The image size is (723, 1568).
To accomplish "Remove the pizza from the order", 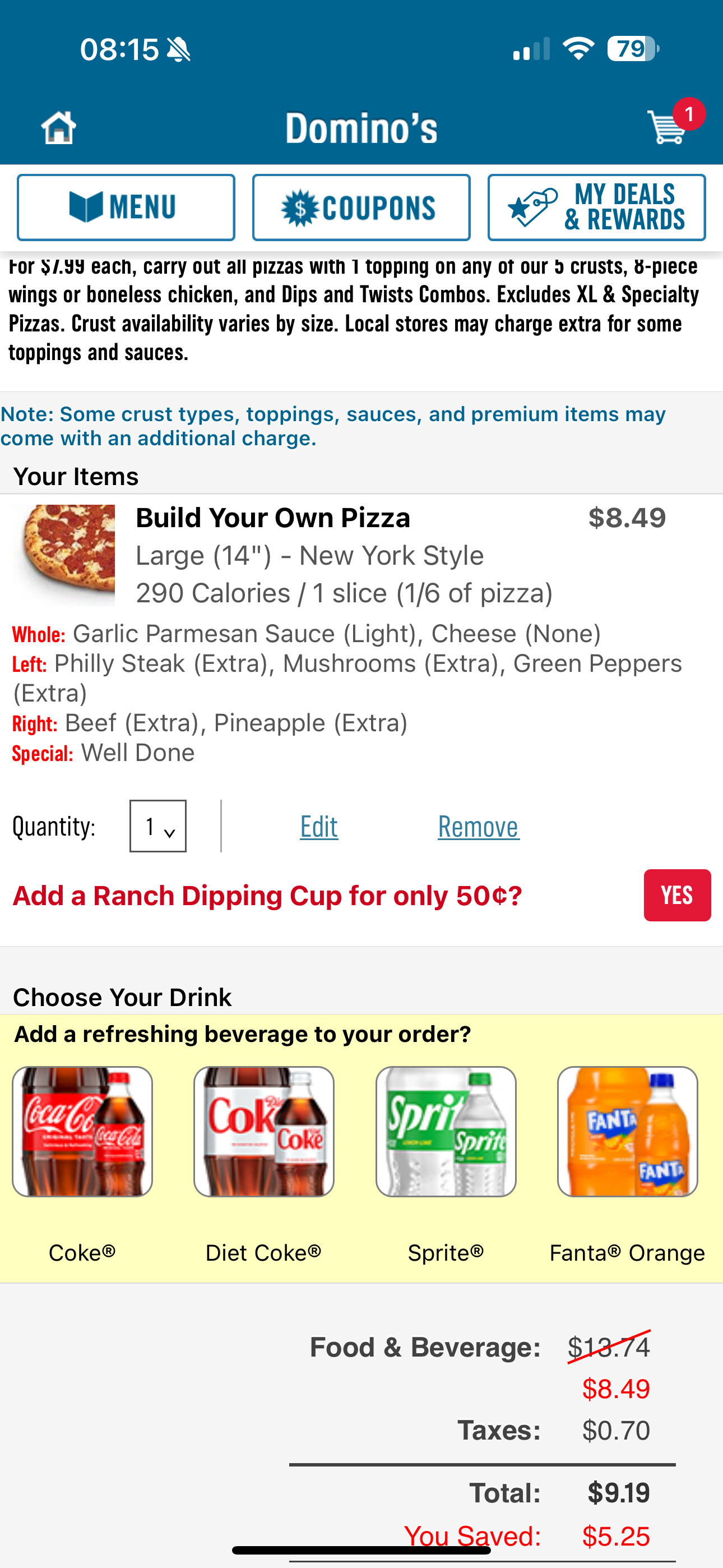I will click(x=478, y=826).
